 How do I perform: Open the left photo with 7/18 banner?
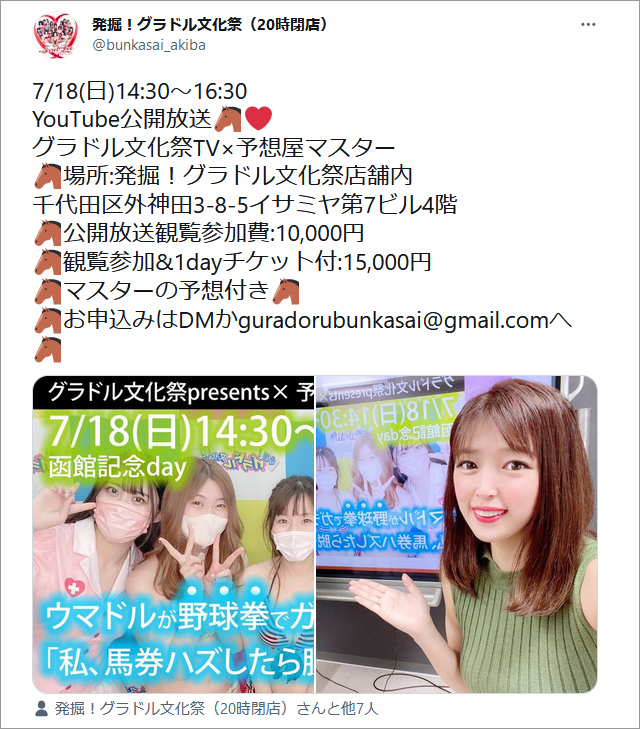[174, 535]
